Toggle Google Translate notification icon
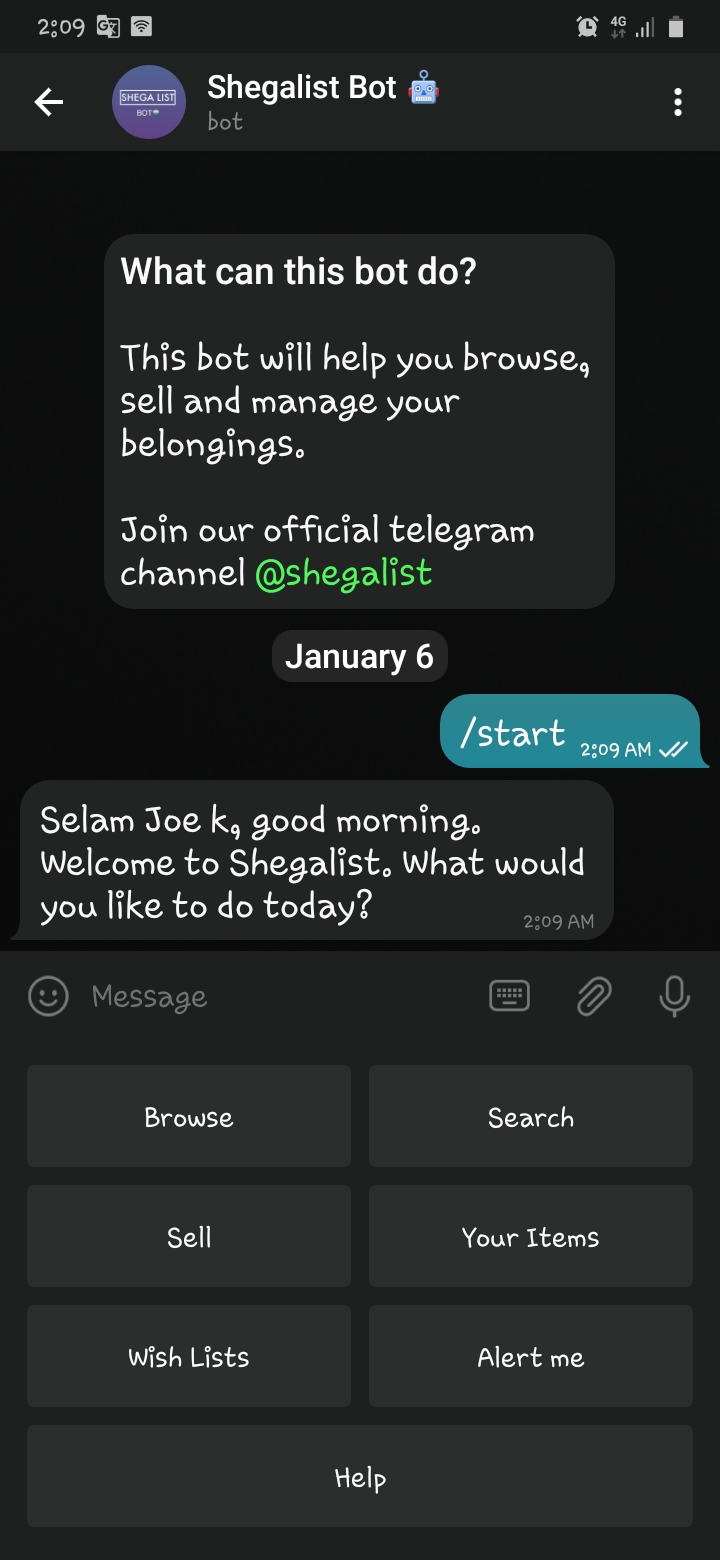Screen dimensions: 720x1560 click(x=106, y=25)
